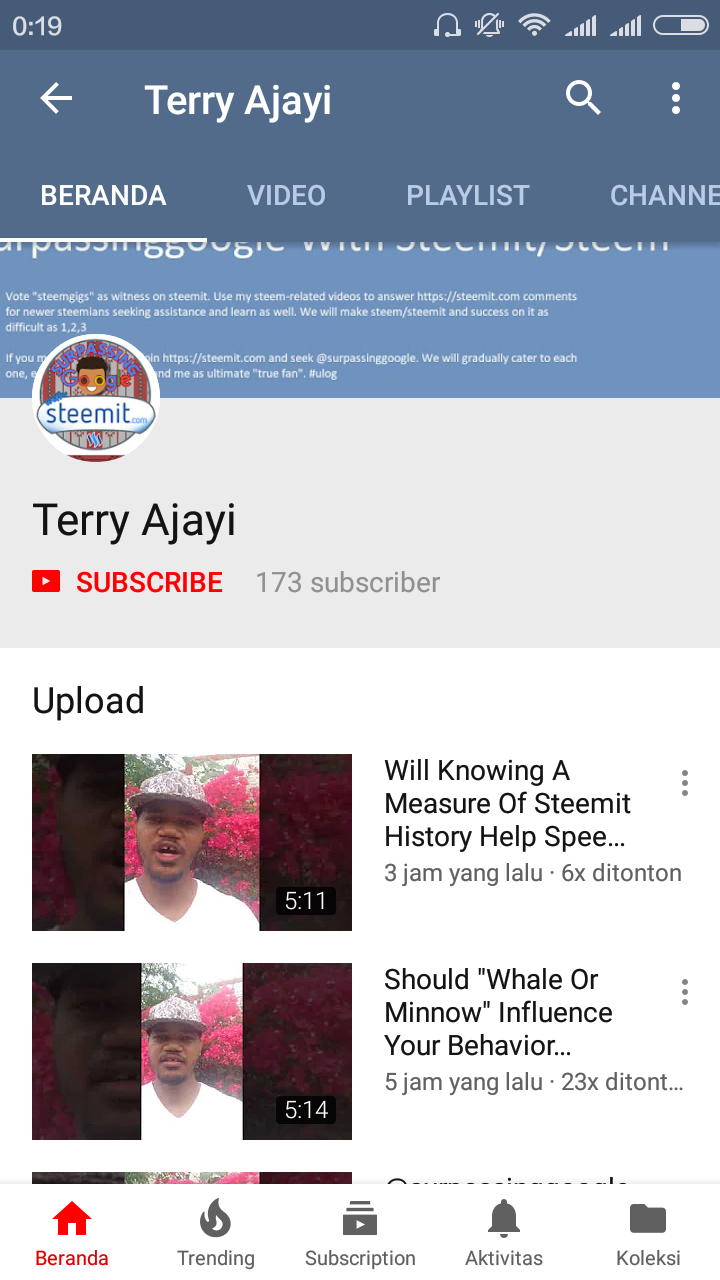Play the 5:11 video thumbnail
This screenshot has width=720, height=1280.
192,842
